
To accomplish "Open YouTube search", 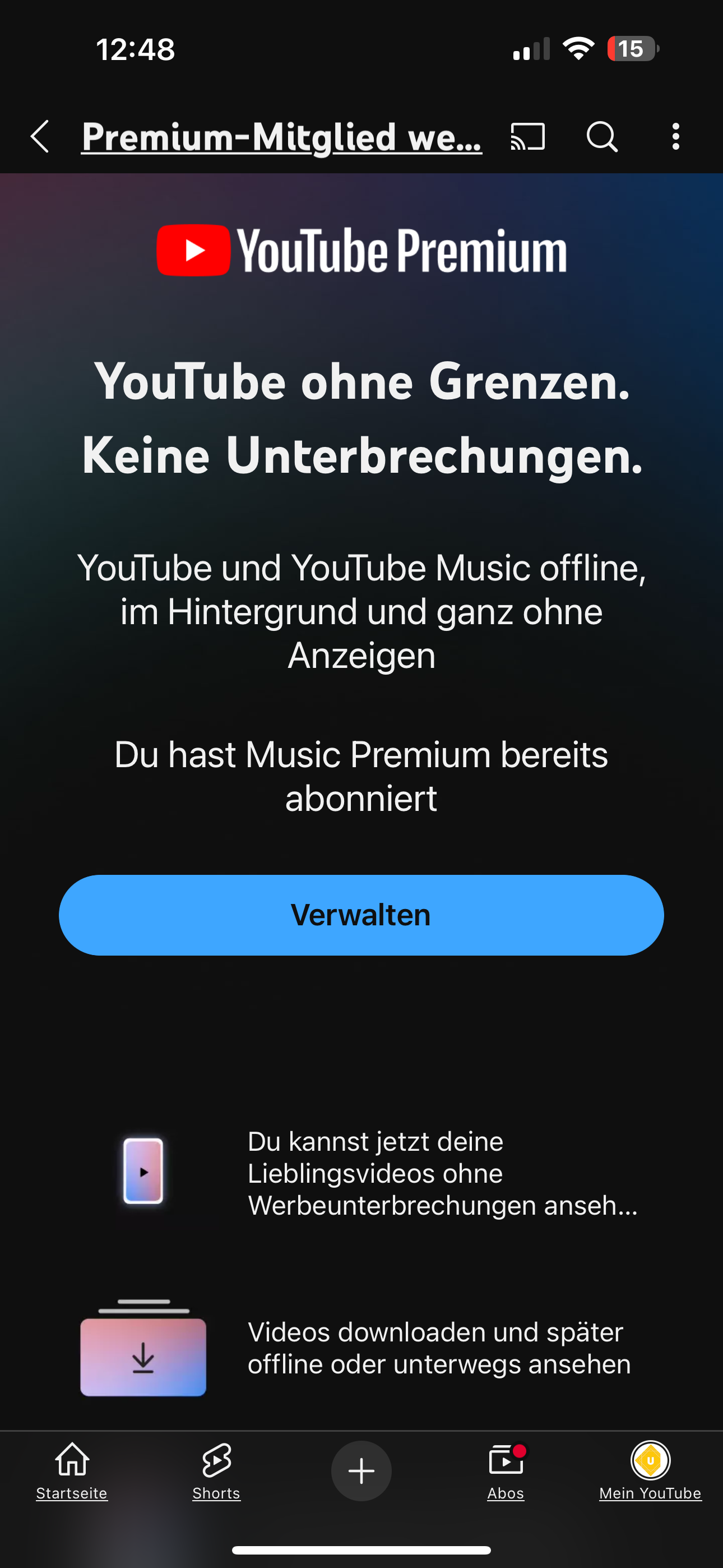I will pos(601,137).
